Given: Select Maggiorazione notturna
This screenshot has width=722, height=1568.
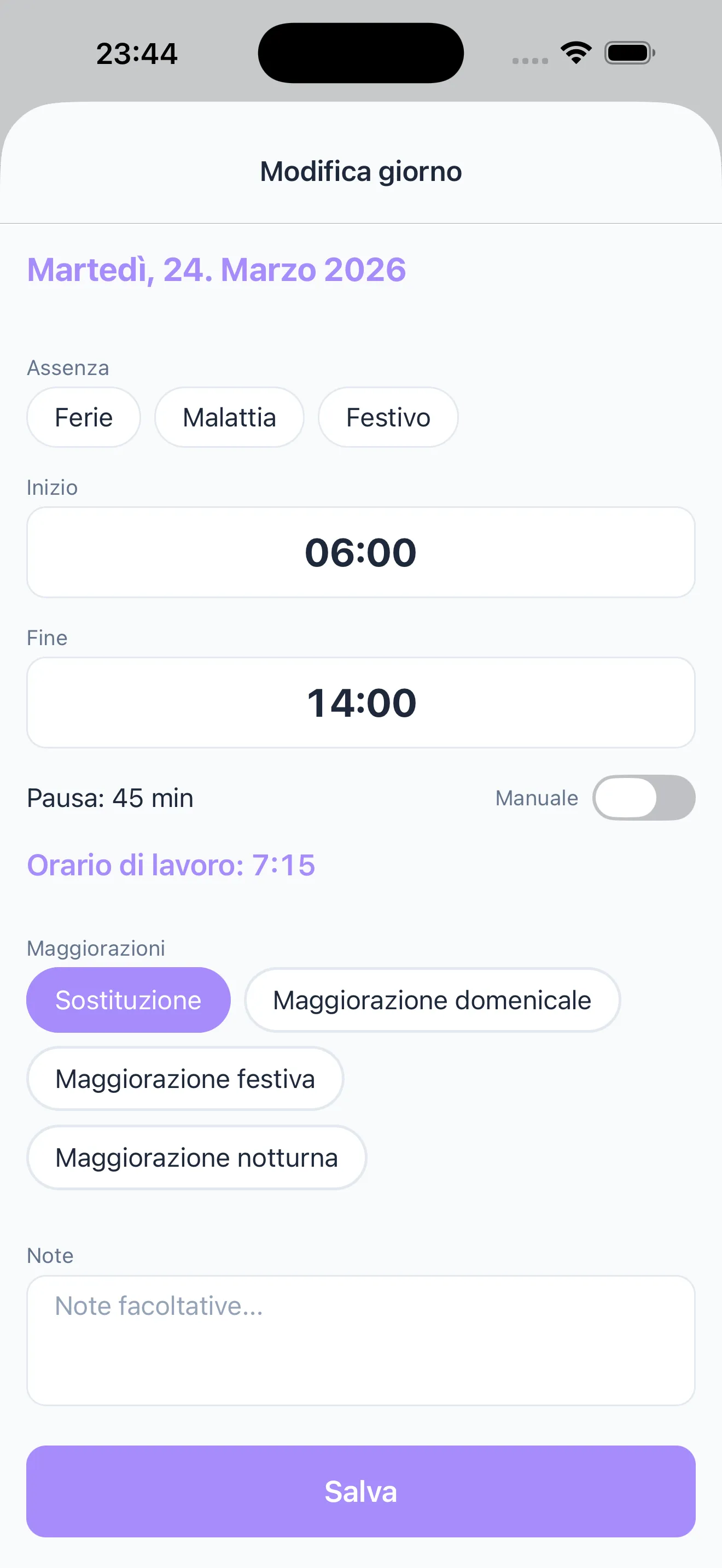Looking at the screenshot, I should 196,1157.
